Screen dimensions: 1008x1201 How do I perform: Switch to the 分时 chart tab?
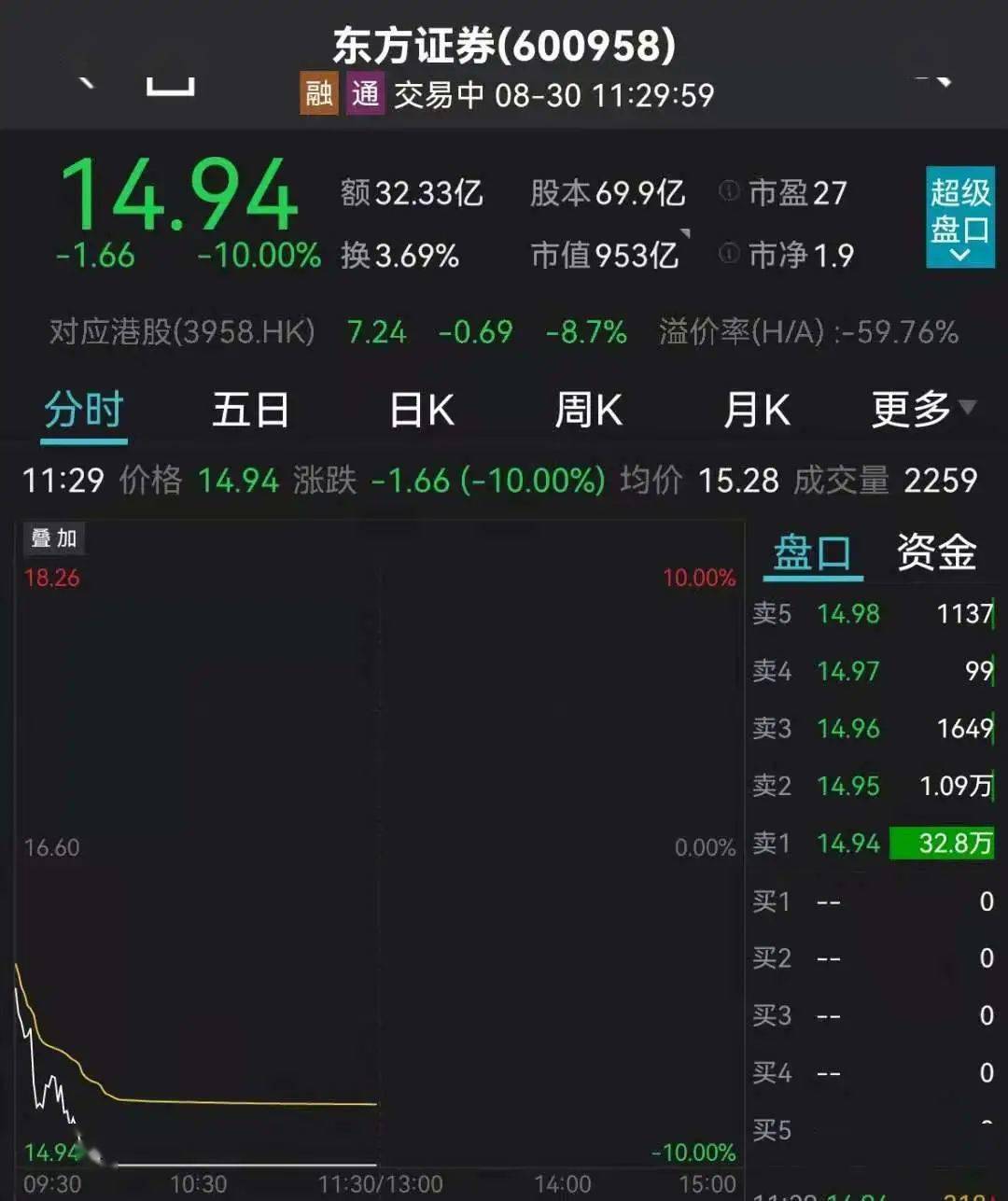tap(84, 411)
